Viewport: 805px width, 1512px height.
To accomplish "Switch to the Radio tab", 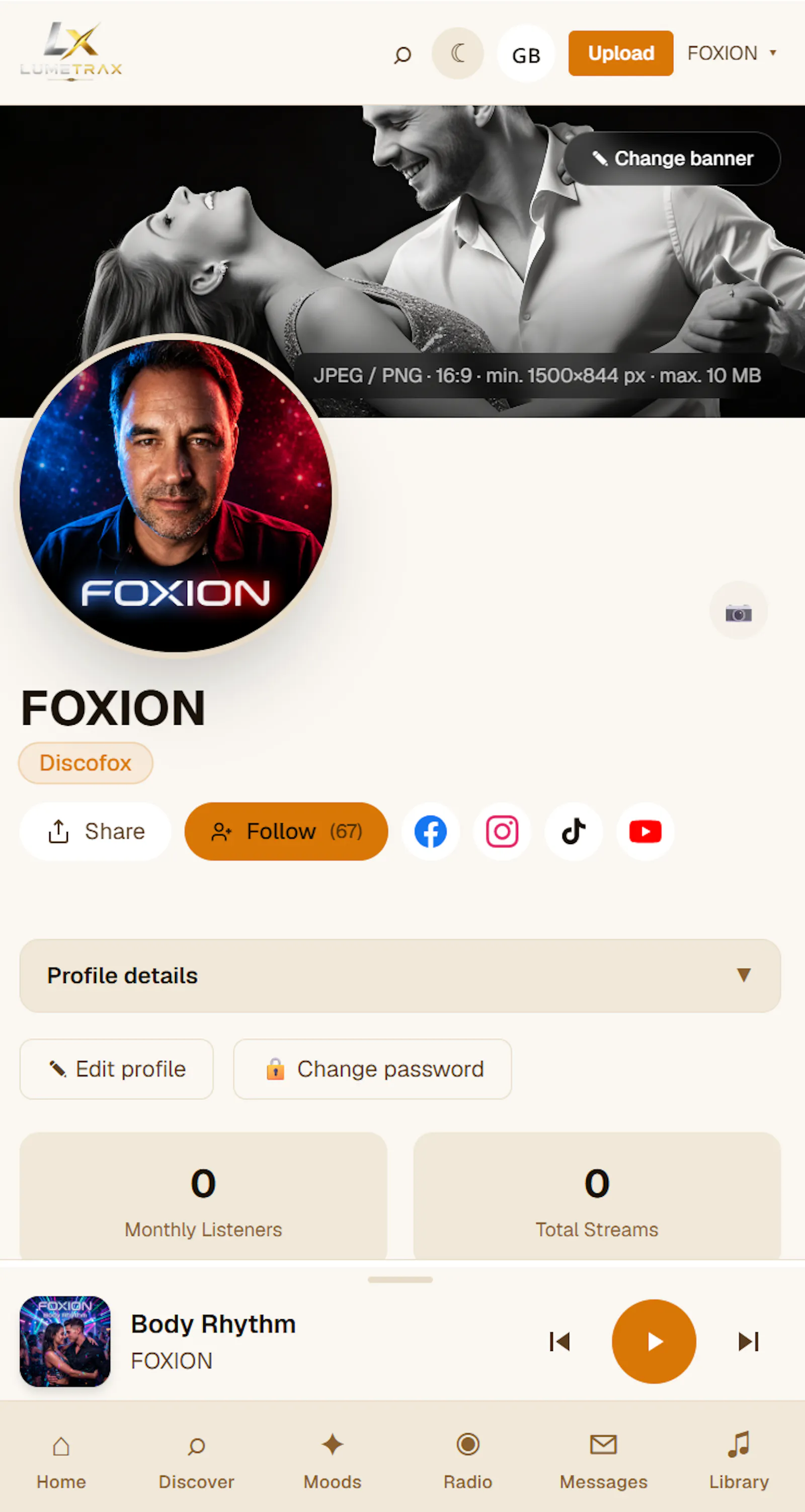I will 467,1460.
